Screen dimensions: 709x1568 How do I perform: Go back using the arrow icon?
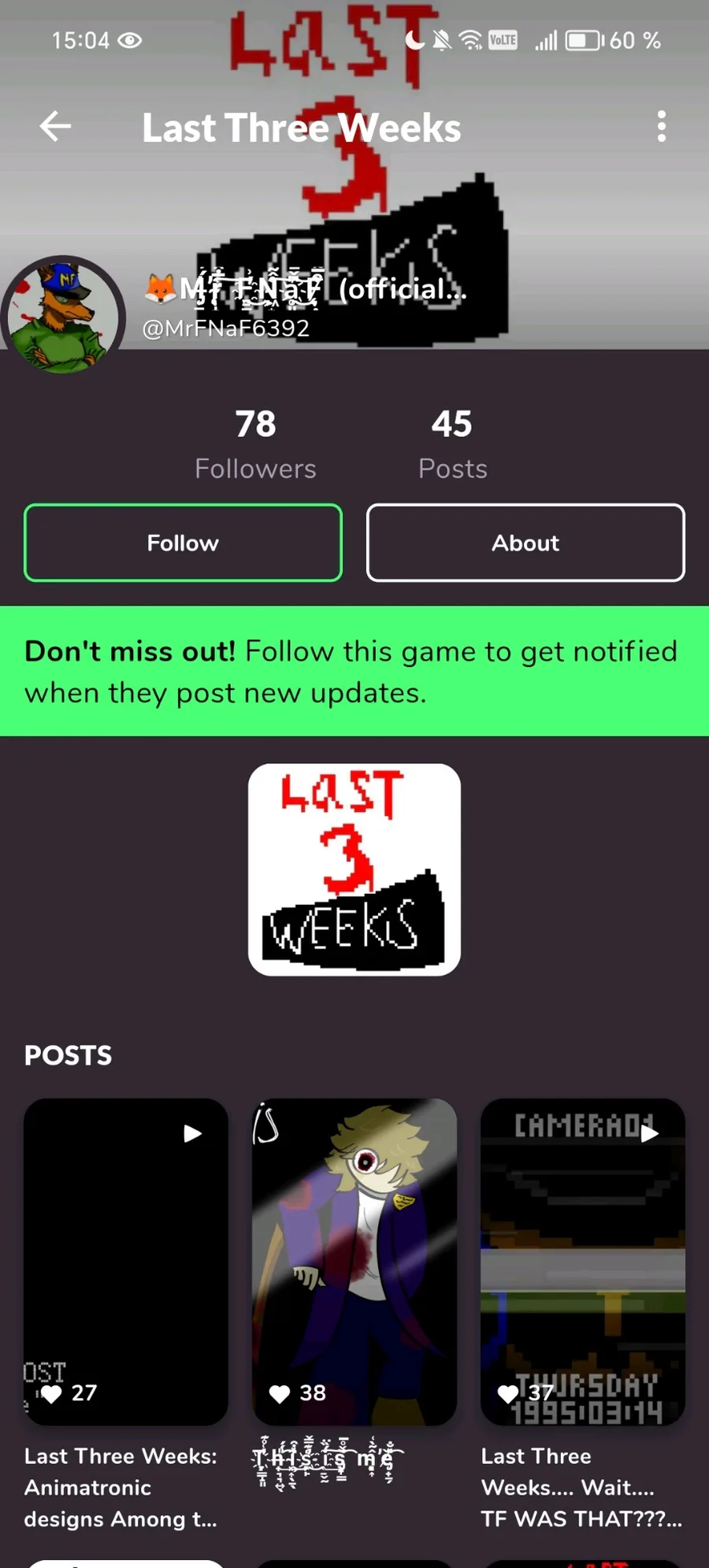click(x=55, y=126)
